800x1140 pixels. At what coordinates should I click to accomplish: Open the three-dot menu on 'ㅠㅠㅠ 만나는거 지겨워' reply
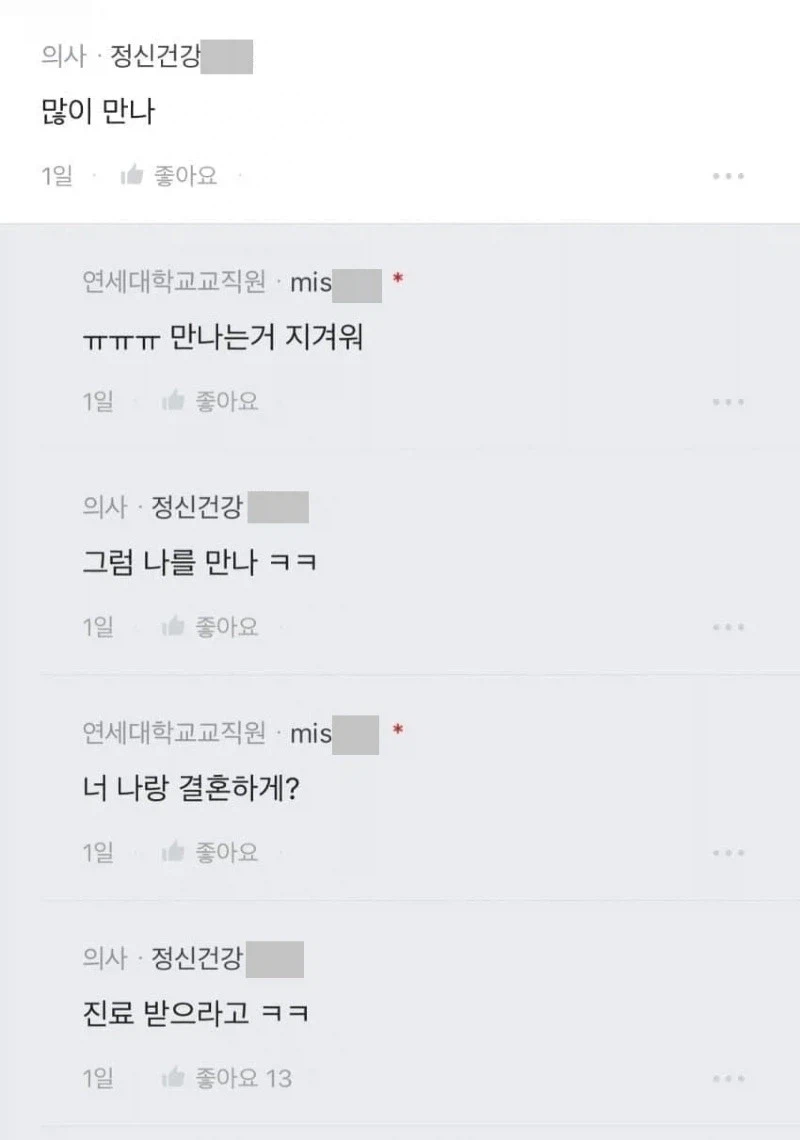tap(728, 401)
